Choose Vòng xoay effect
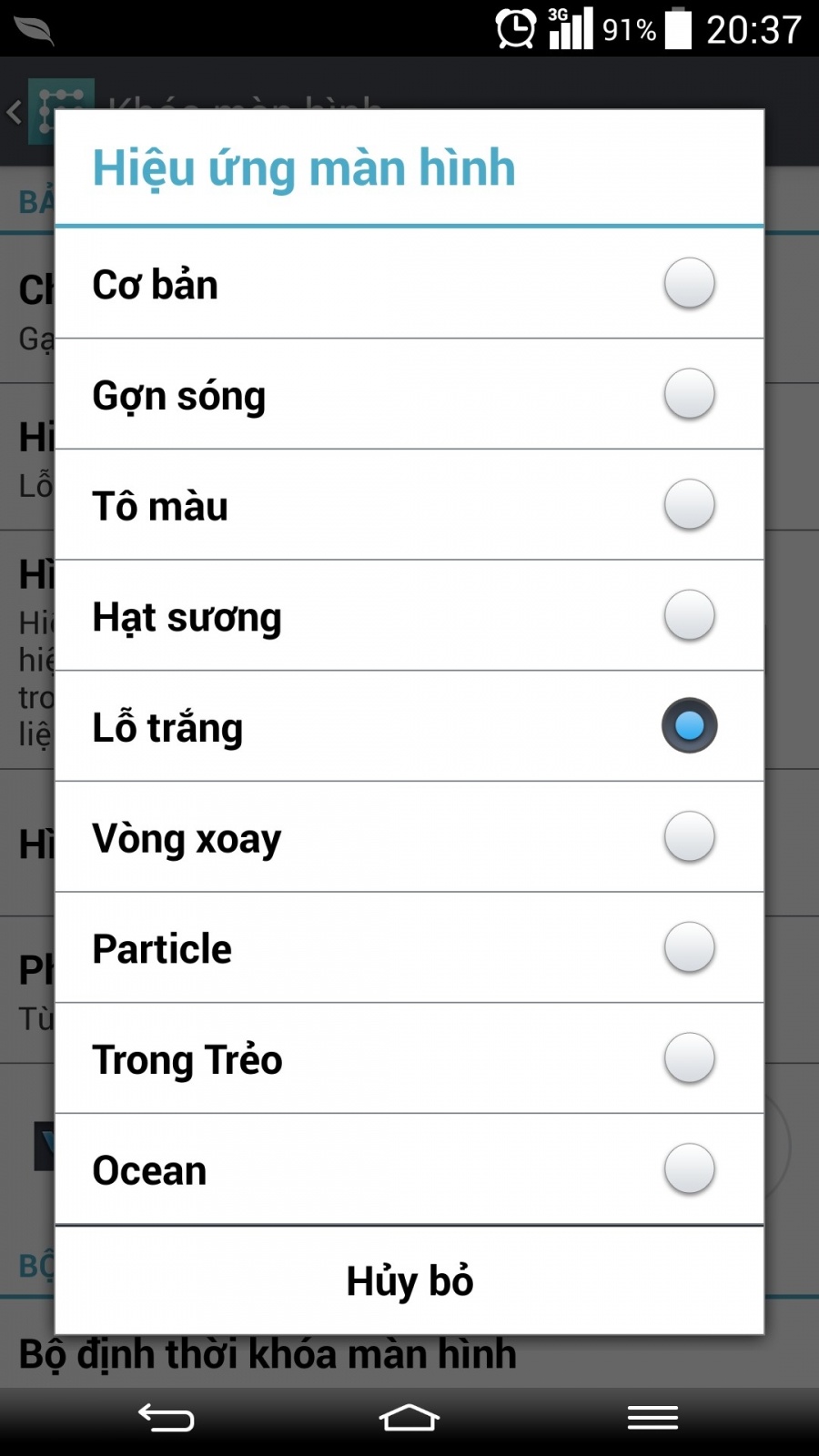This screenshot has height=1456, width=819. (x=409, y=837)
